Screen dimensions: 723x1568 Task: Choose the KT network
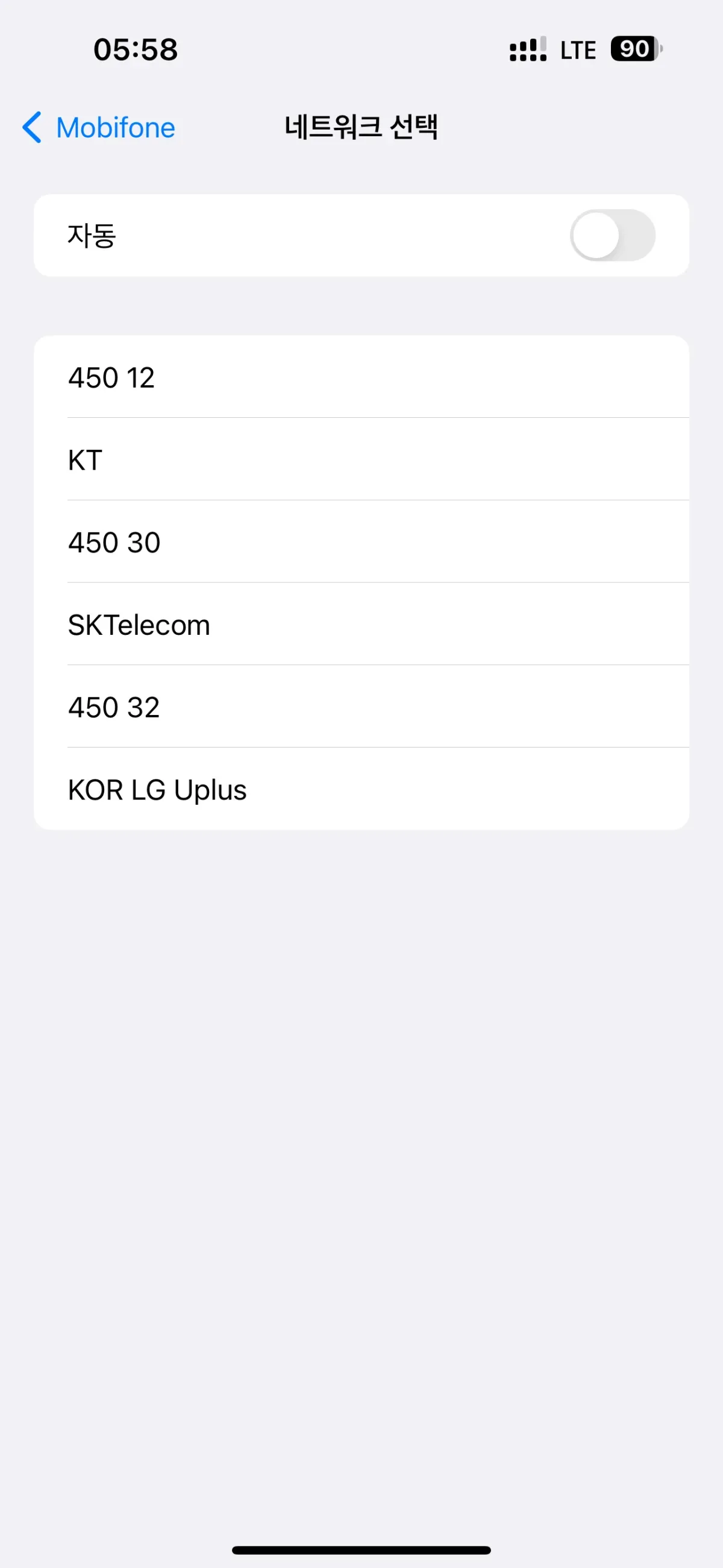[x=361, y=459]
